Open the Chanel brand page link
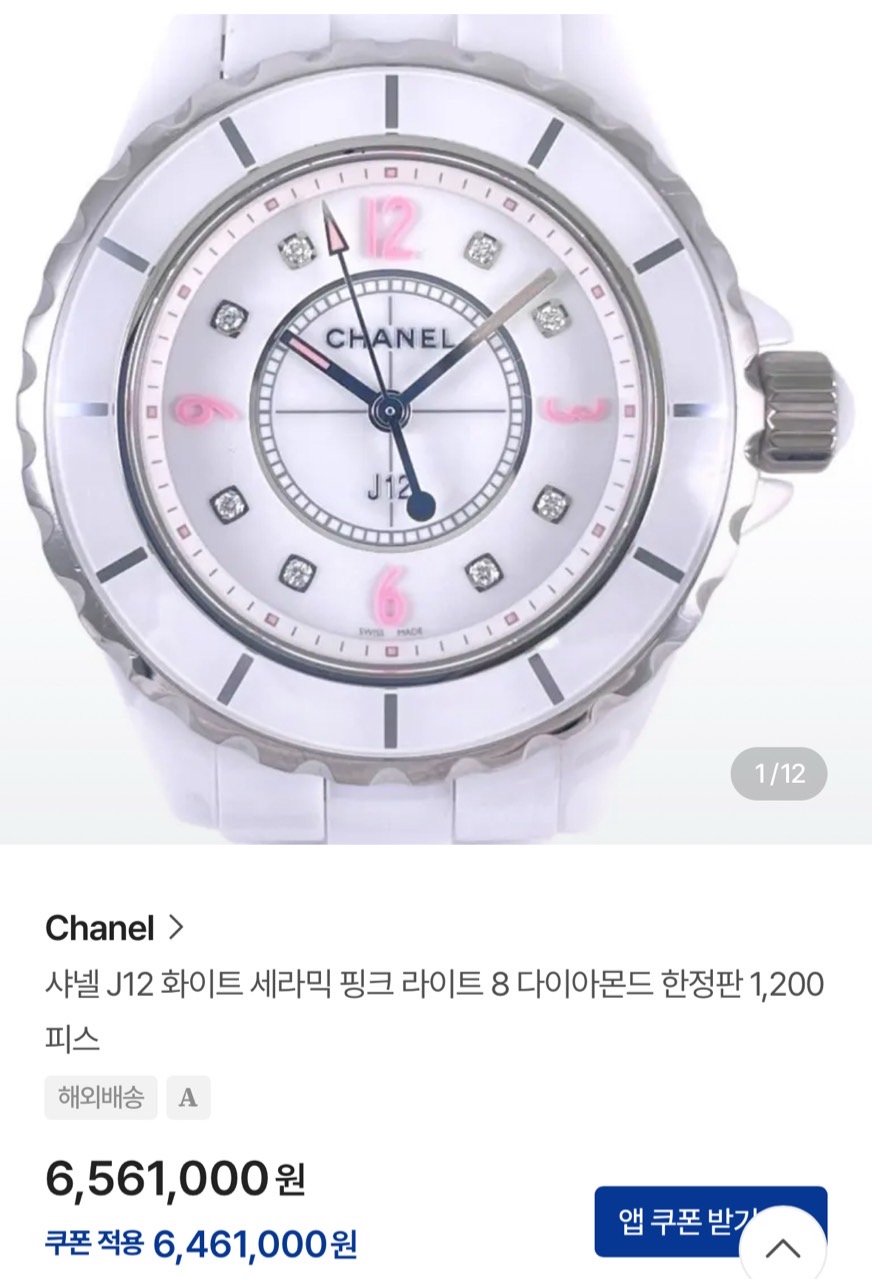Image resolution: width=872 pixels, height=1279 pixels. tap(114, 928)
